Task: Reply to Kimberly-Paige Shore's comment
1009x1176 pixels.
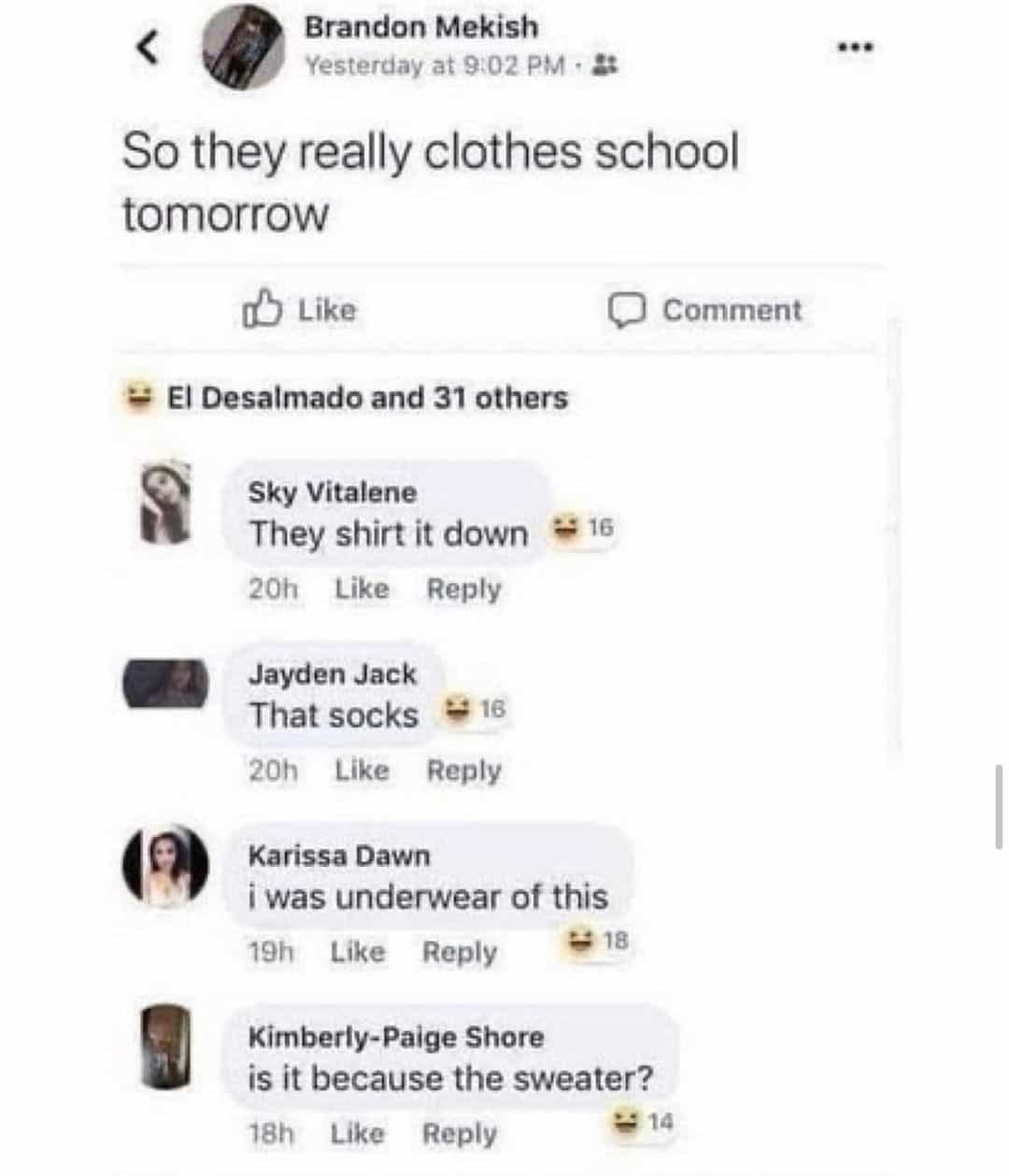Action: (460, 1133)
